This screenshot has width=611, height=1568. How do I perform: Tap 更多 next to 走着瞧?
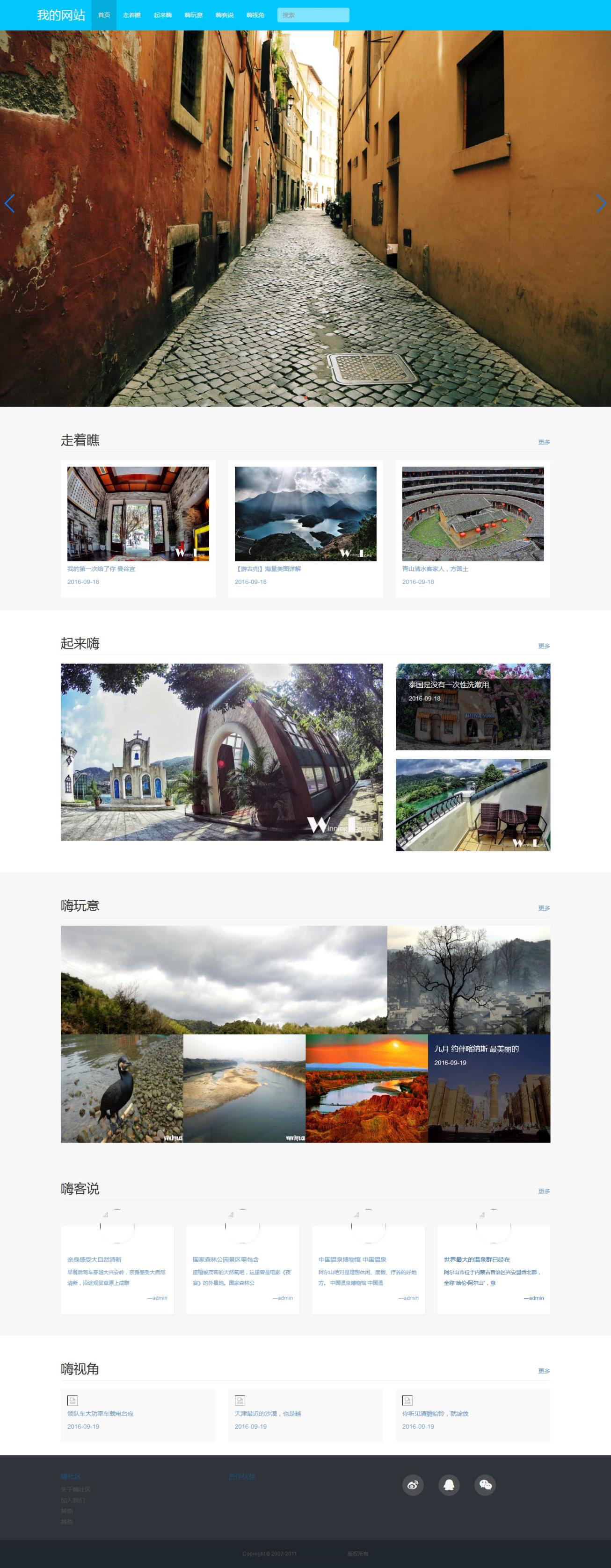point(543,443)
